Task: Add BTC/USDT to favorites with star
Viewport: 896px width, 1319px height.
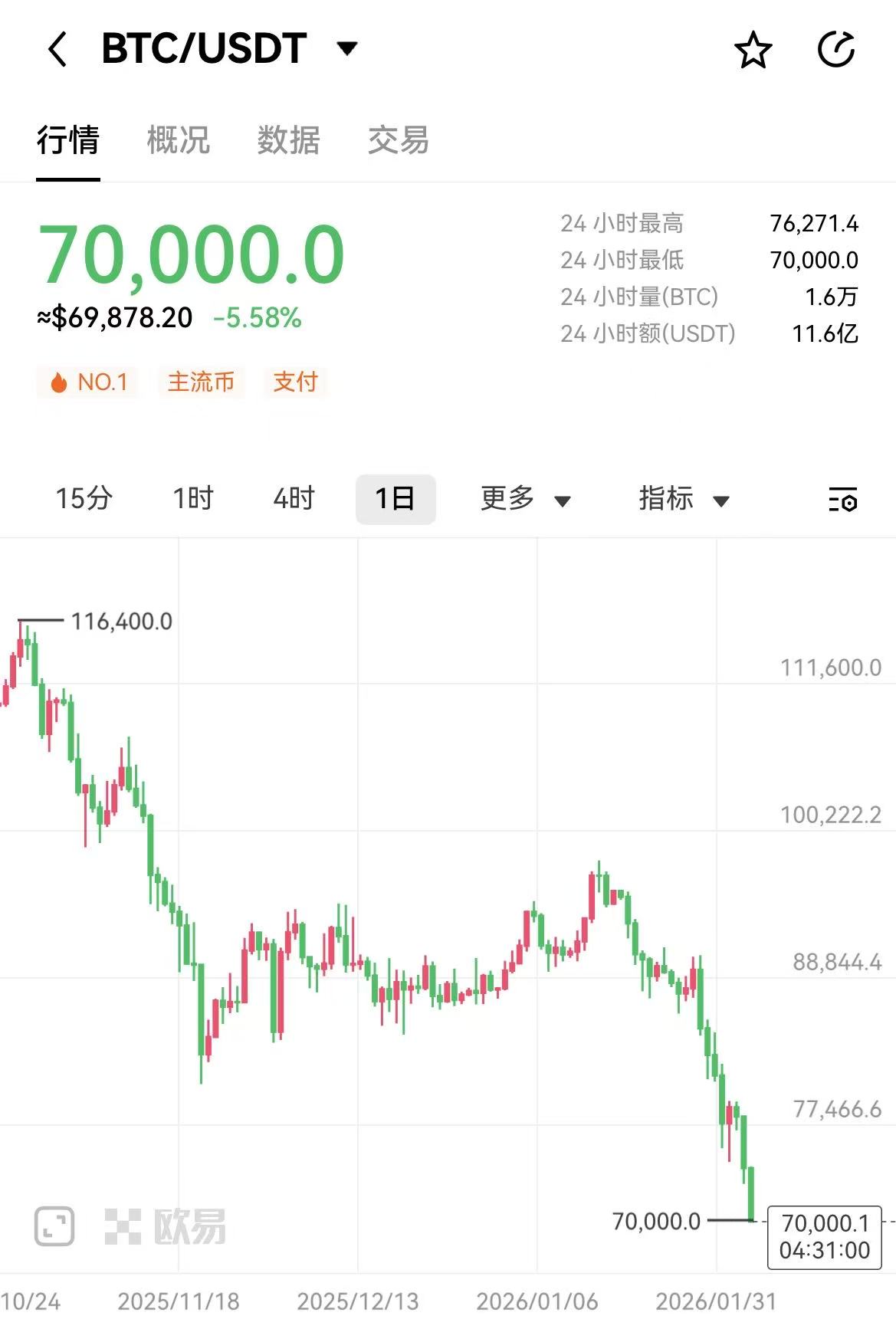Action: 753,51
